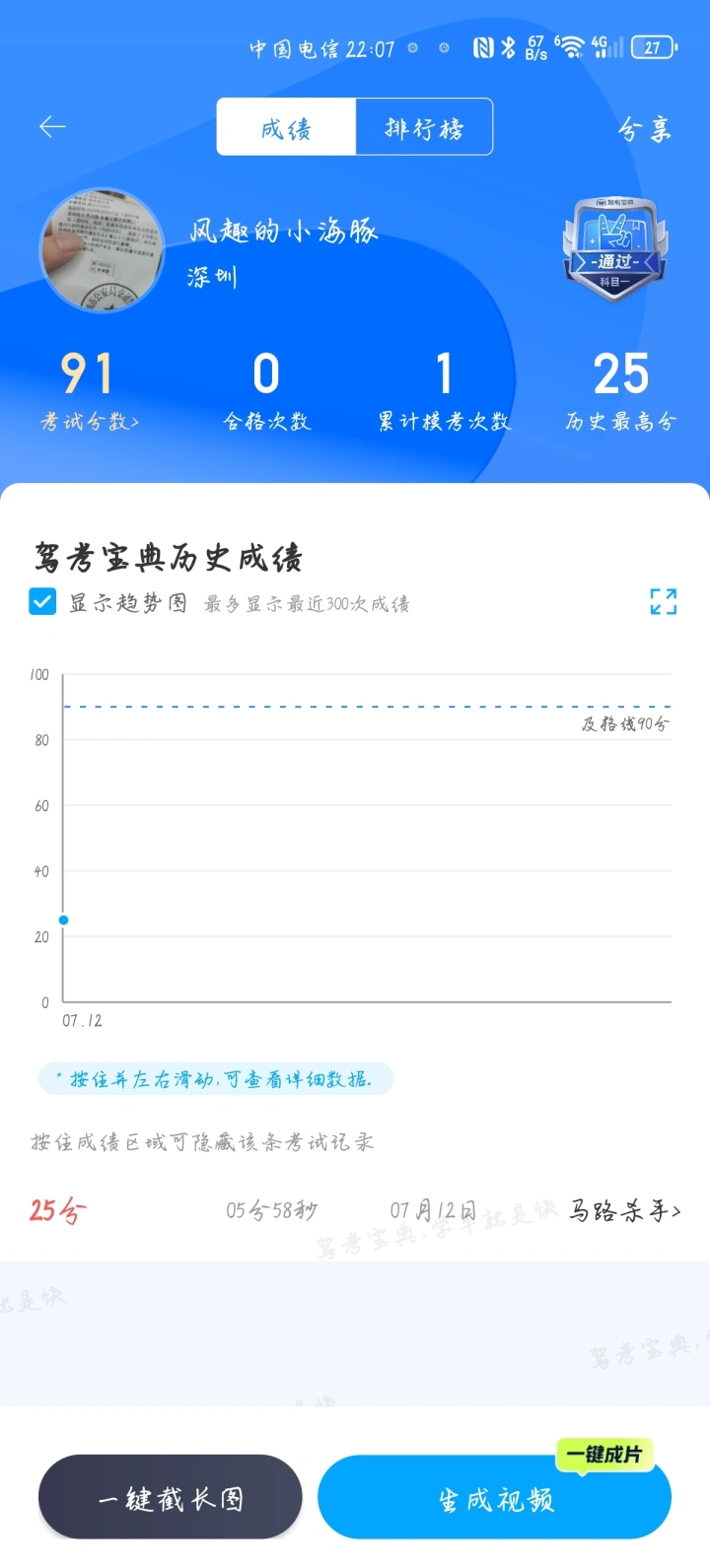This screenshot has height=1568, width=710.
Task: Switch to the 成绩 tab
Action: (x=286, y=128)
